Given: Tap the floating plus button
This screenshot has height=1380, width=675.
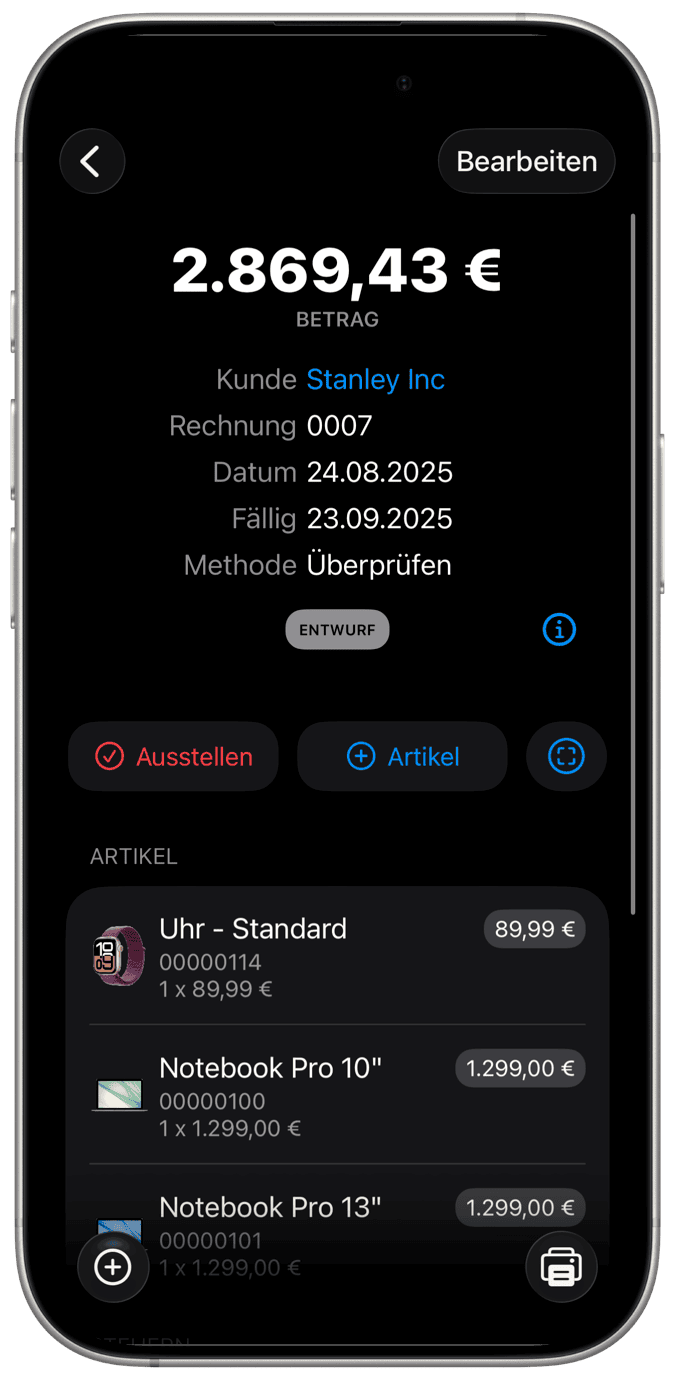Looking at the screenshot, I should [x=113, y=1268].
